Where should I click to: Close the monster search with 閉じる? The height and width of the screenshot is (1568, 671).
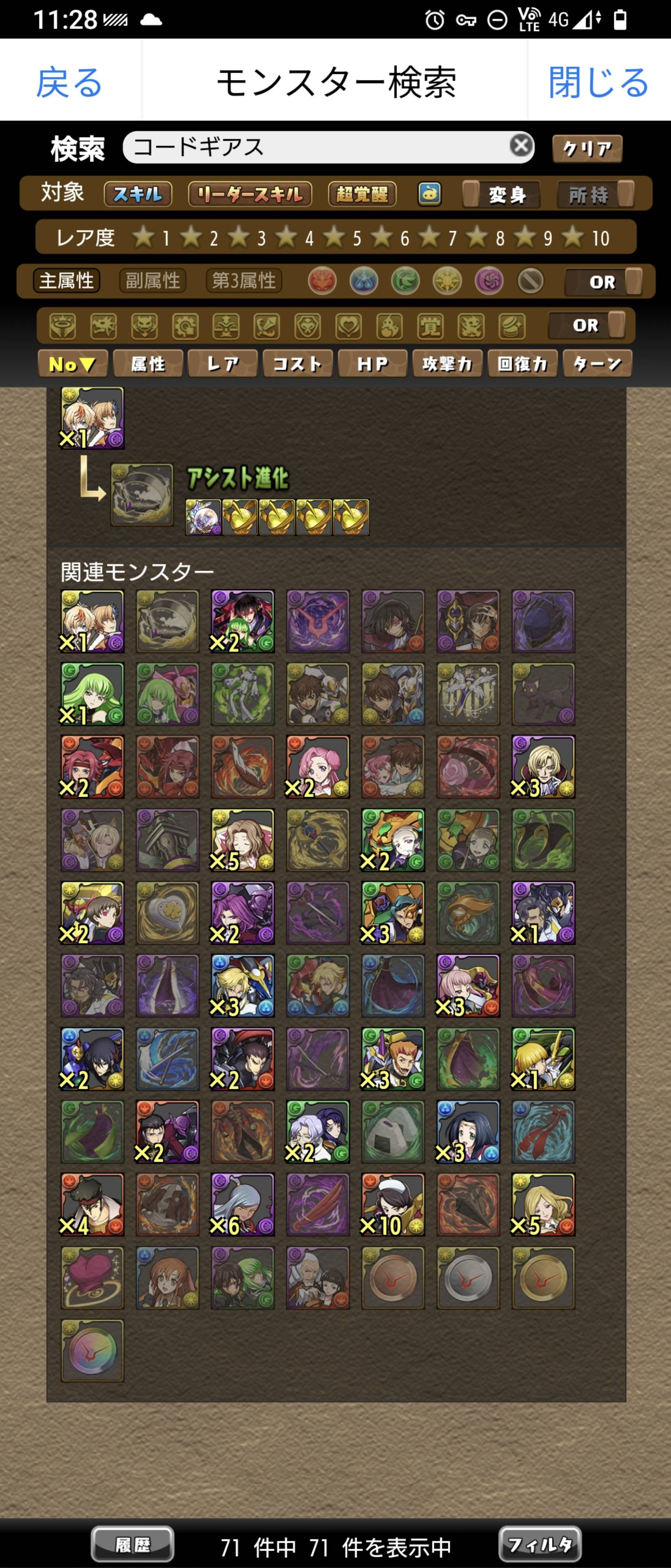click(599, 82)
